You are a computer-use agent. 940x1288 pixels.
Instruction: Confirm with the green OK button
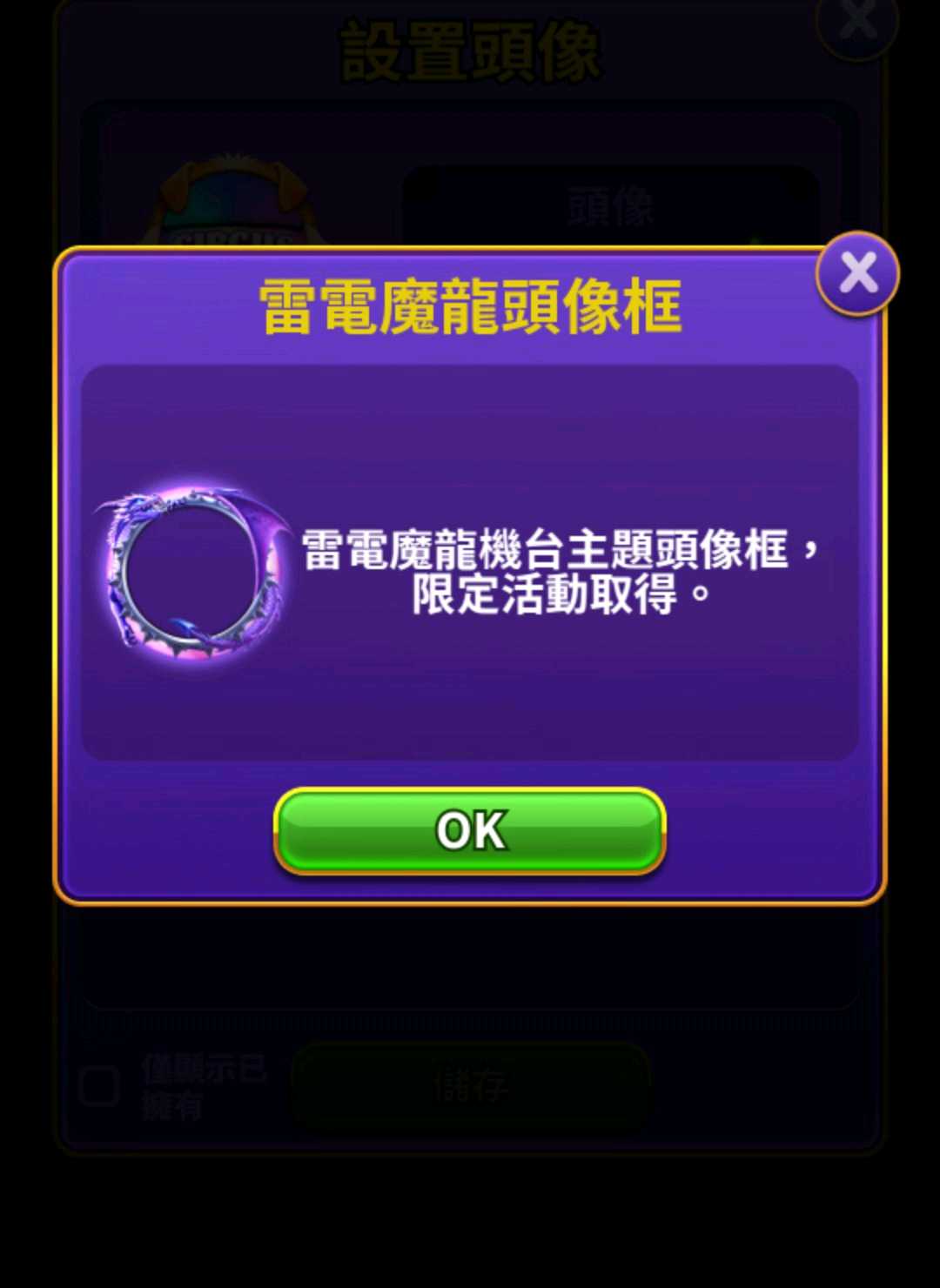pos(470,830)
